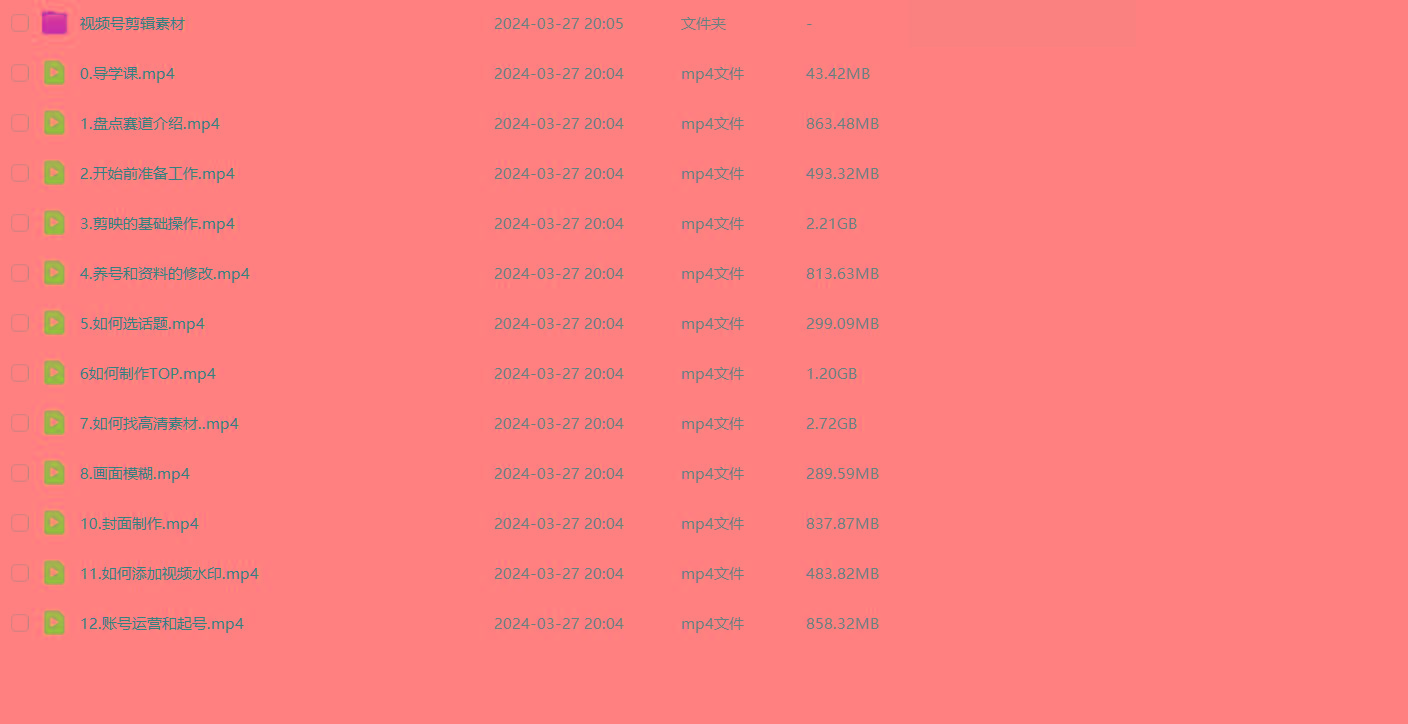Check the box for 3.剪映的基础操作.mp4
The width and height of the screenshot is (1408, 724).
pyautogui.click(x=20, y=223)
